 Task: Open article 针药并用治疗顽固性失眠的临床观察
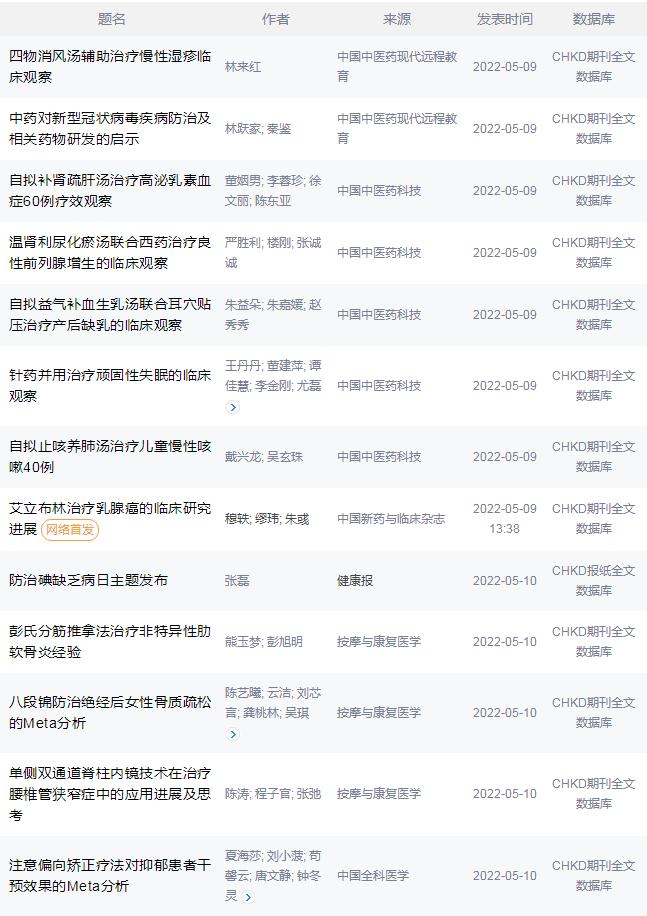point(110,385)
